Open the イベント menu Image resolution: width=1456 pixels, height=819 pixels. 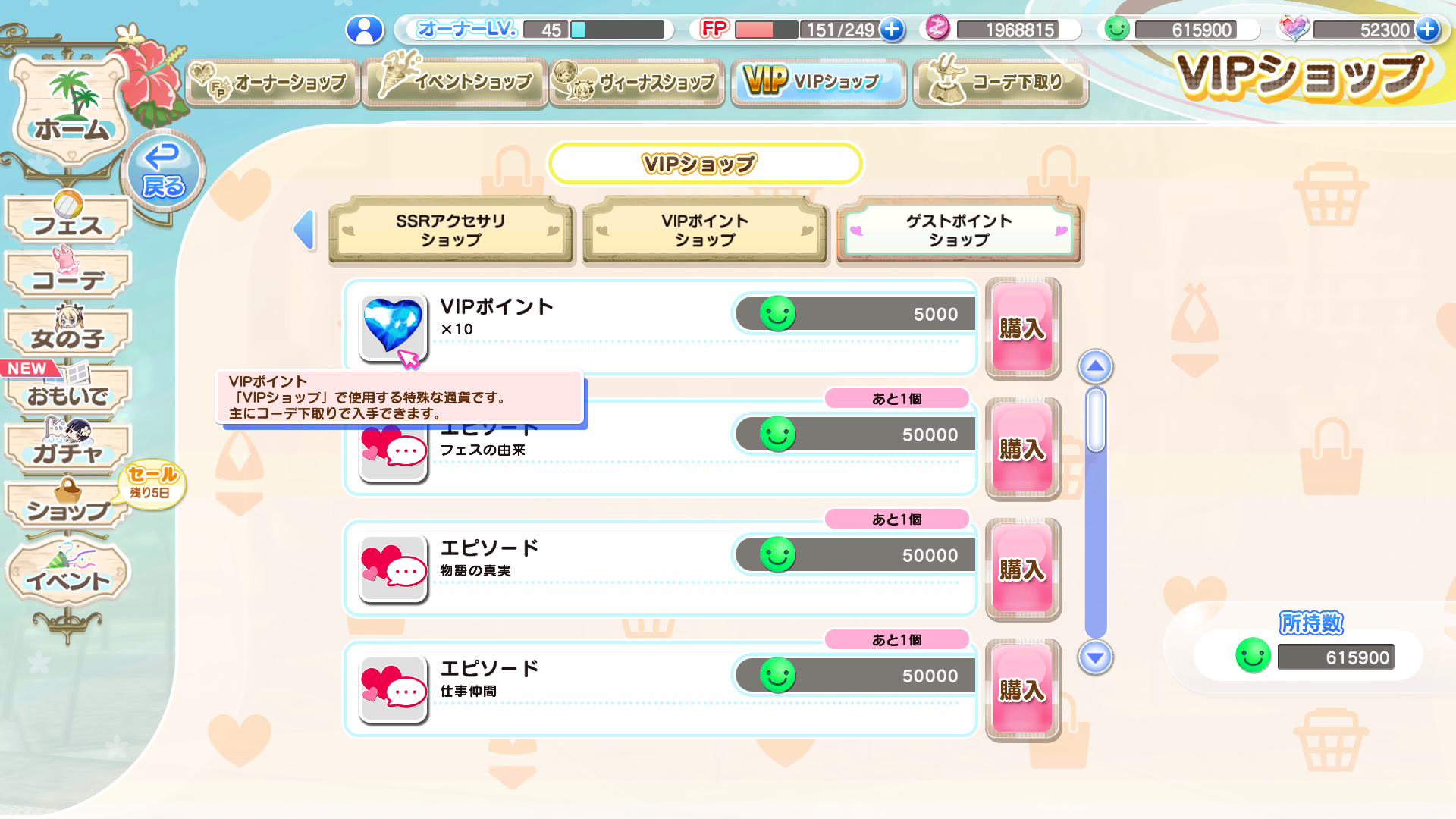pos(68,578)
